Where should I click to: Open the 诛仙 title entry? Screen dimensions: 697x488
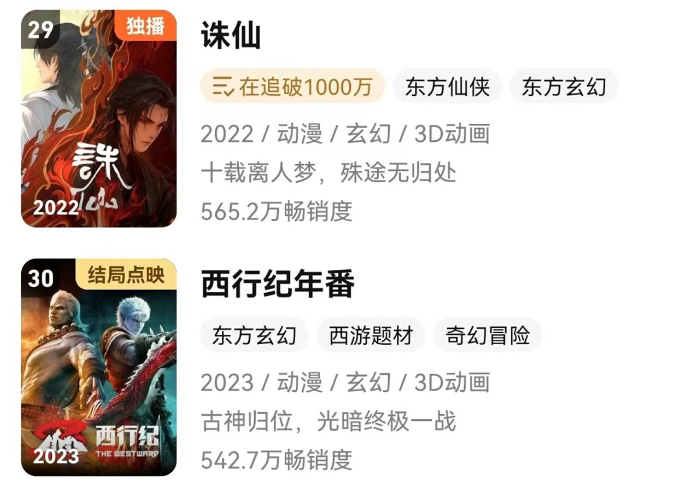(x=231, y=35)
